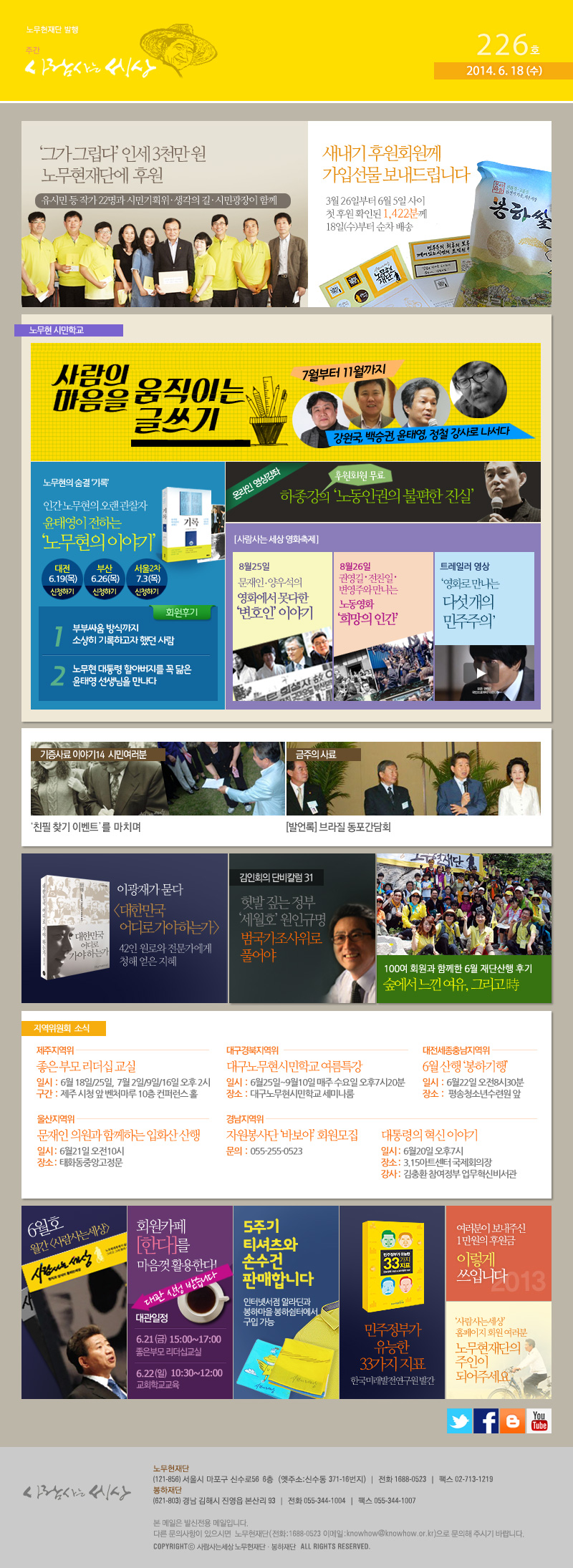
Task: Open [발언록] 브라질 동포간담회 article
Action: [338, 826]
